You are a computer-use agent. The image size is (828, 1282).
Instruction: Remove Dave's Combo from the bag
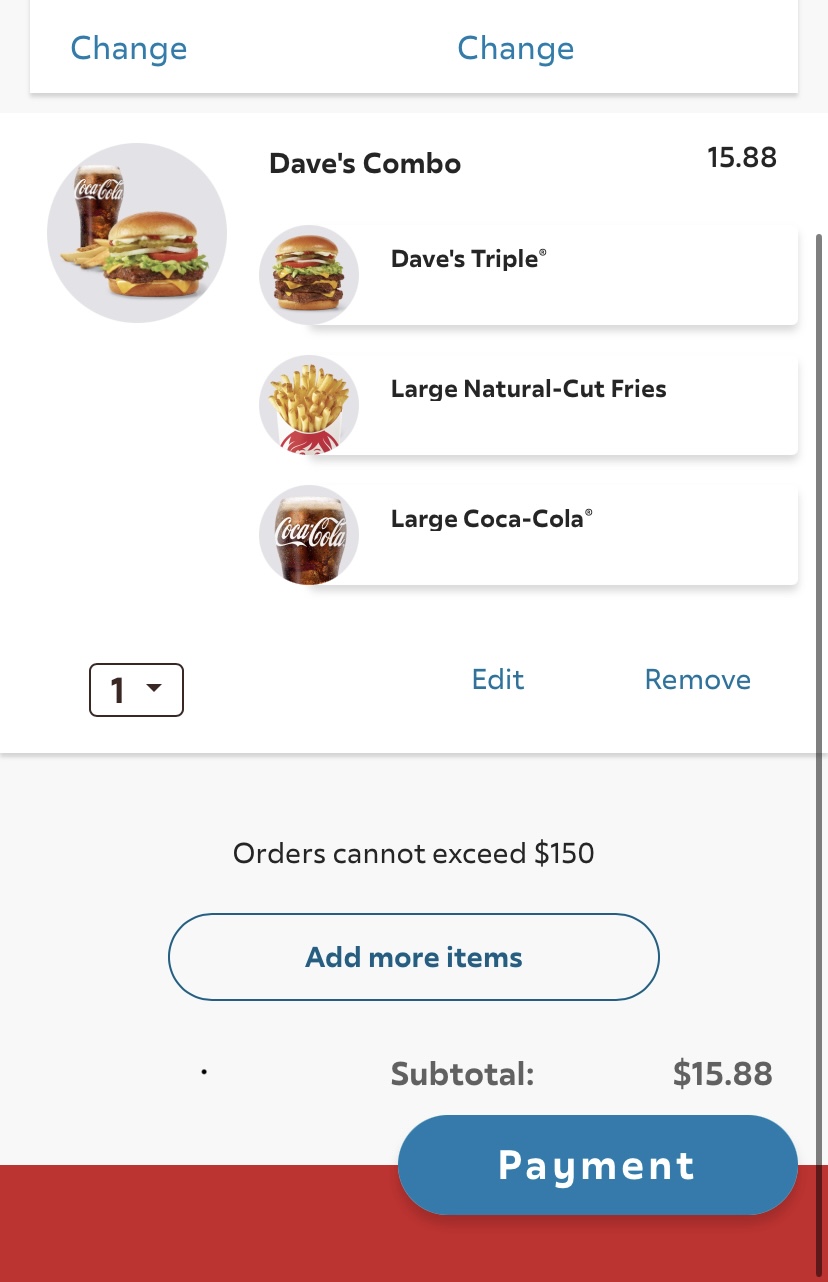697,680
